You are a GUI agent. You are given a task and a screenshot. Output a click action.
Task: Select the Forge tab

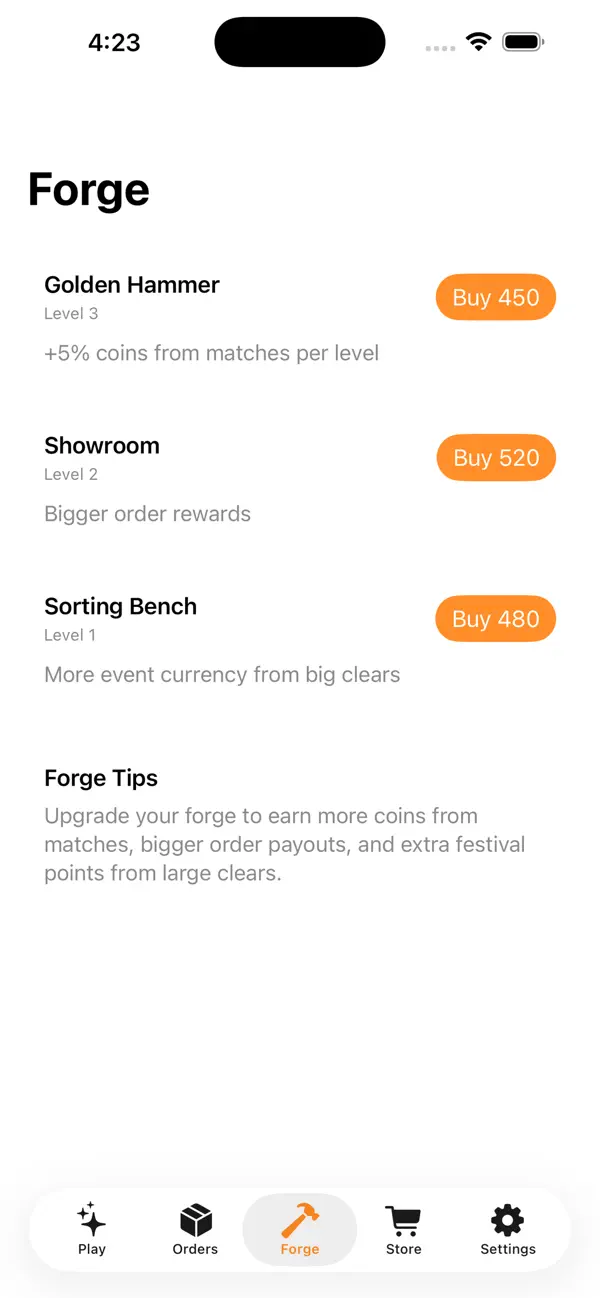pos(300,1229)
